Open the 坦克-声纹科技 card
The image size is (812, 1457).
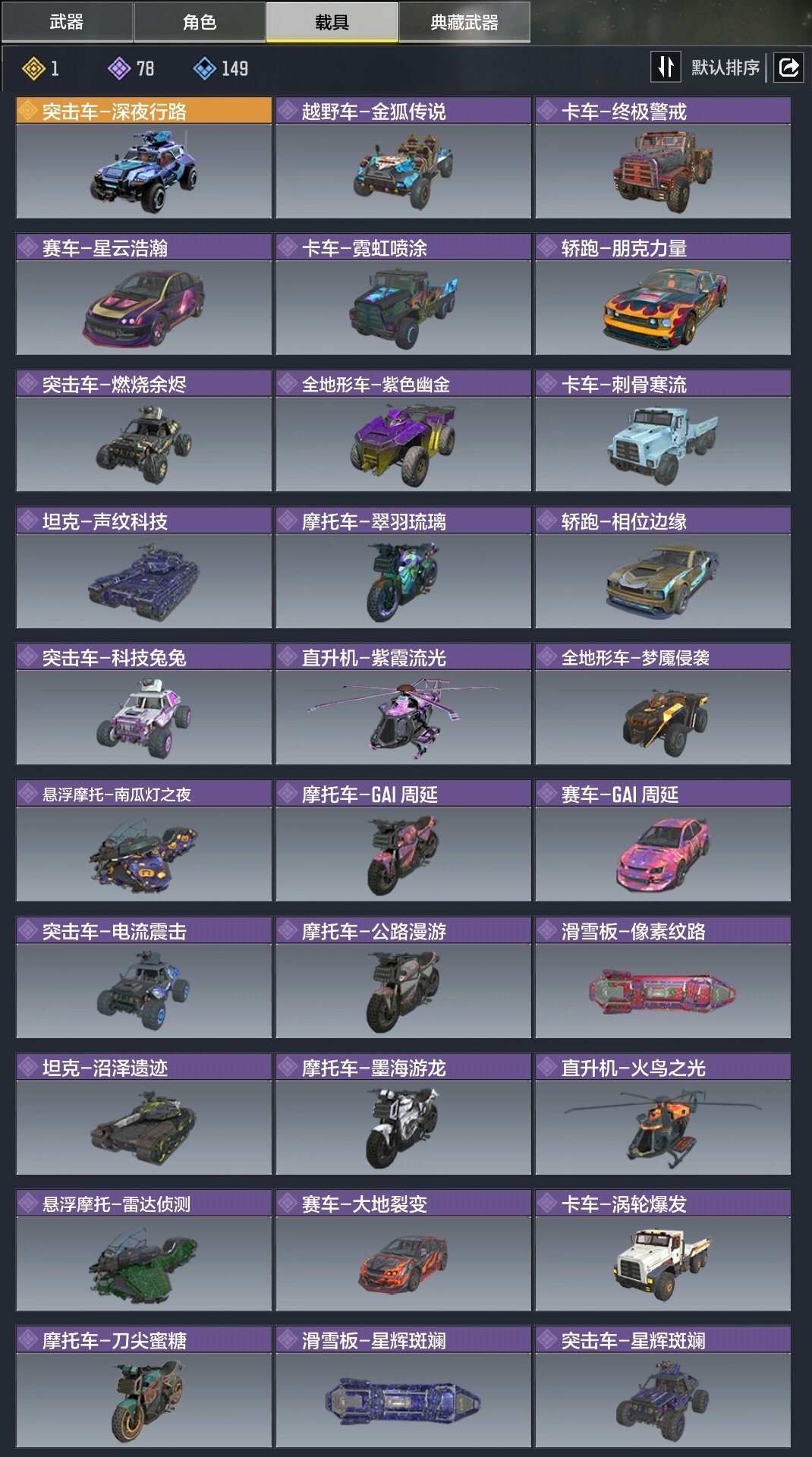tap(143, 568)
